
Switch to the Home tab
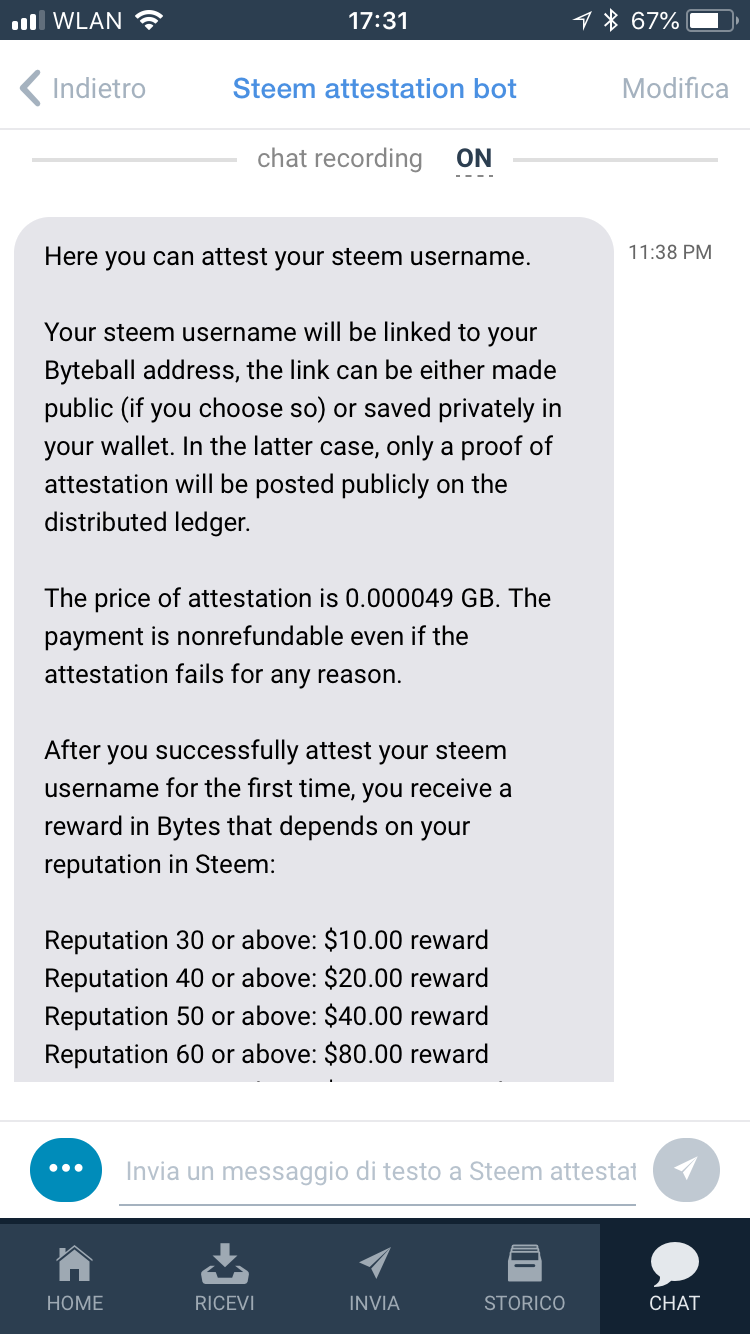[75, 1278]
